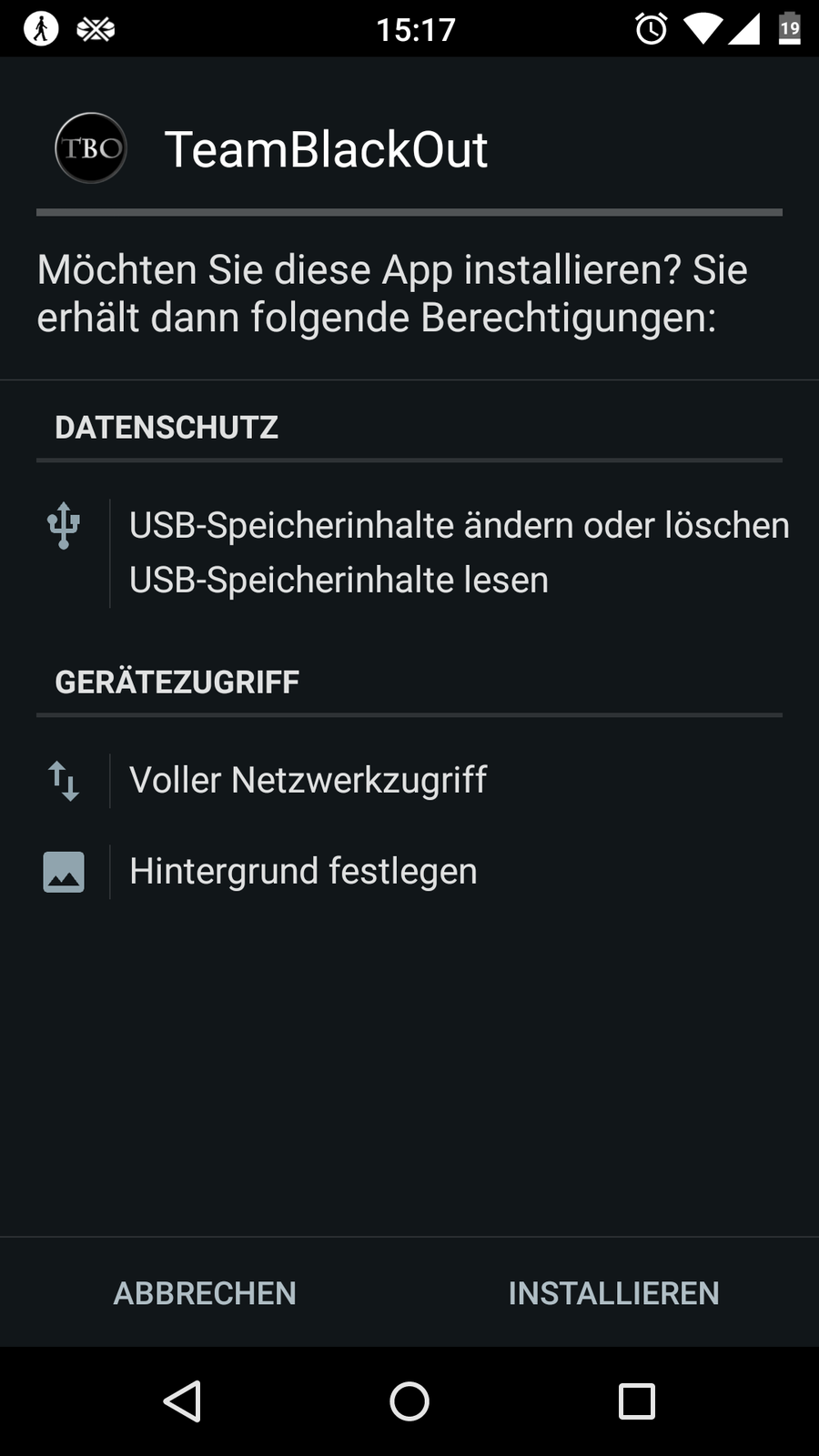819x1456 pixels.
Task: Open the USB-Speicherinhalte ändern oder löschen permission
Action: (x=459, y=526)
